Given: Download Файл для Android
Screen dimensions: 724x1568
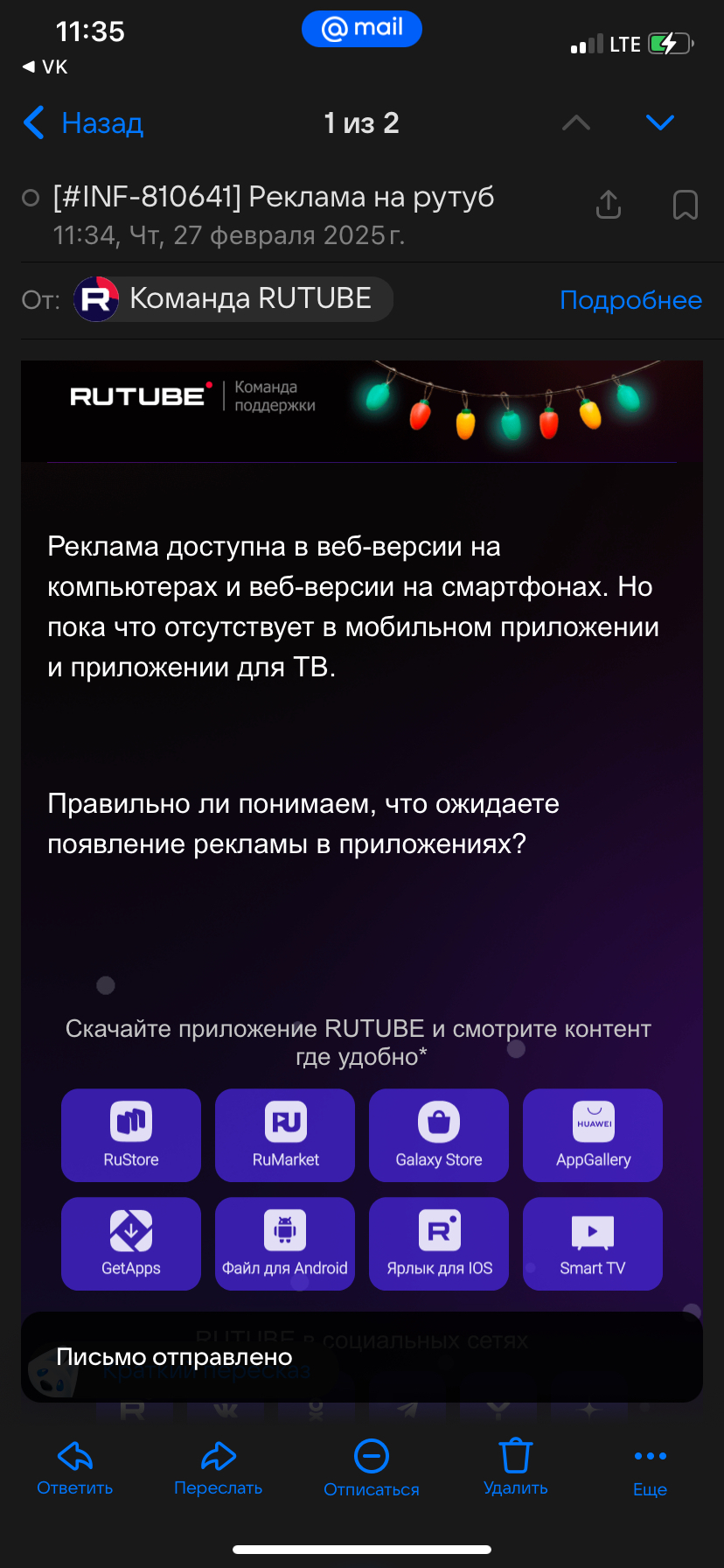Looking at the screenshot, I should point(285,1243).
